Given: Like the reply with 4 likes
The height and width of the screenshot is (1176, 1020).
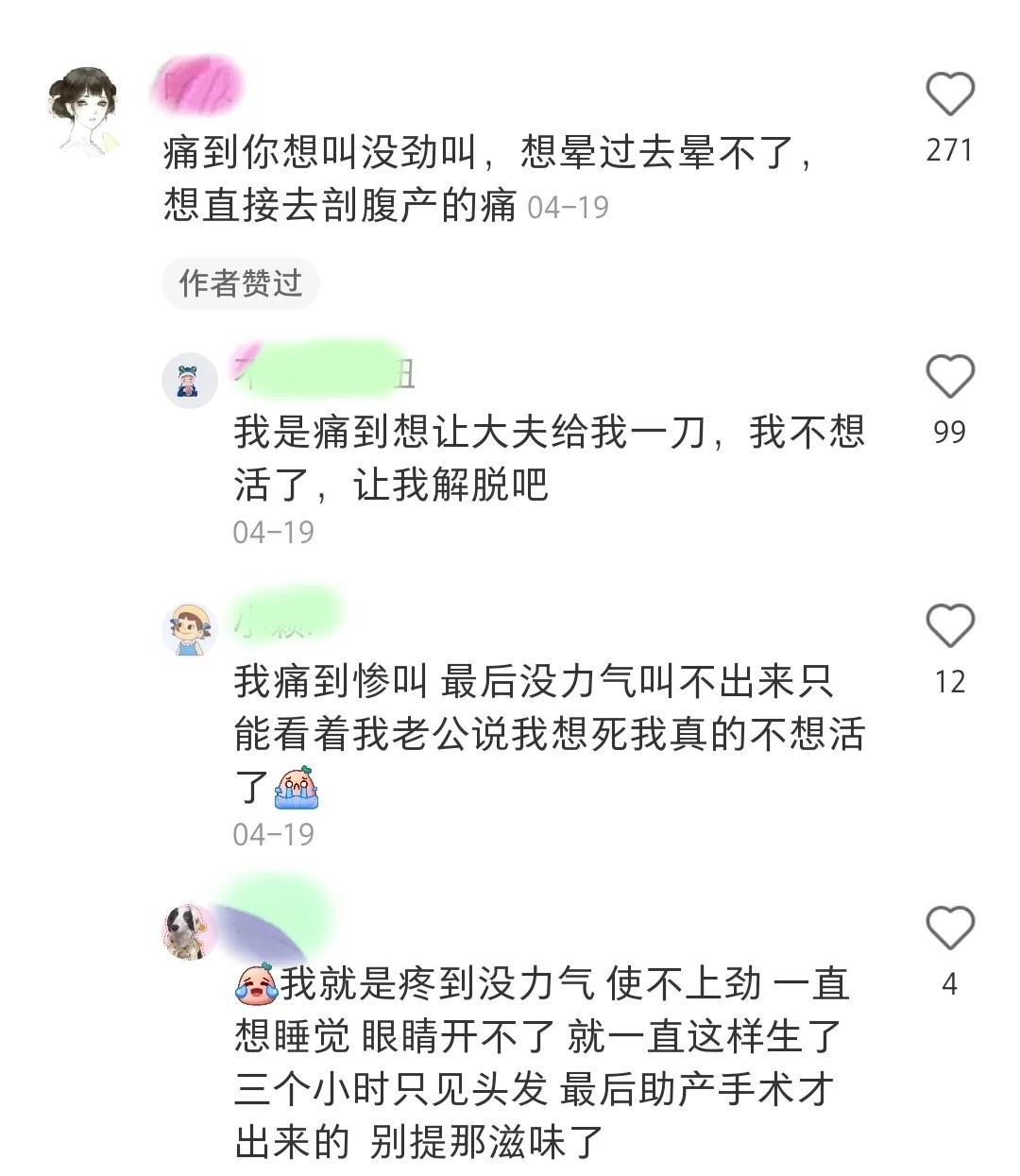Looking at the screenshot, I should click(949, 928).
